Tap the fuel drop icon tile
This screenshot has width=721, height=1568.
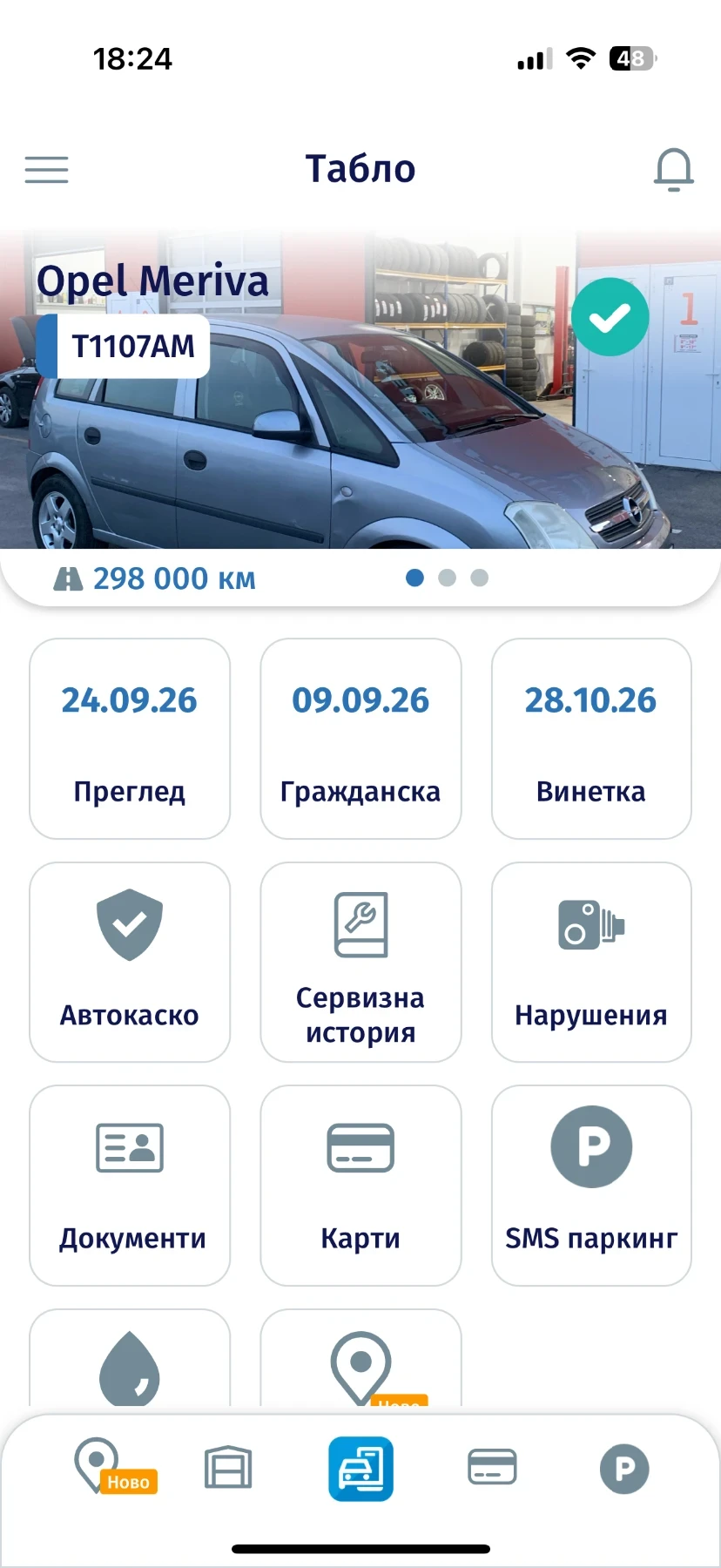pyautogui.click(x=129, y=1369)
